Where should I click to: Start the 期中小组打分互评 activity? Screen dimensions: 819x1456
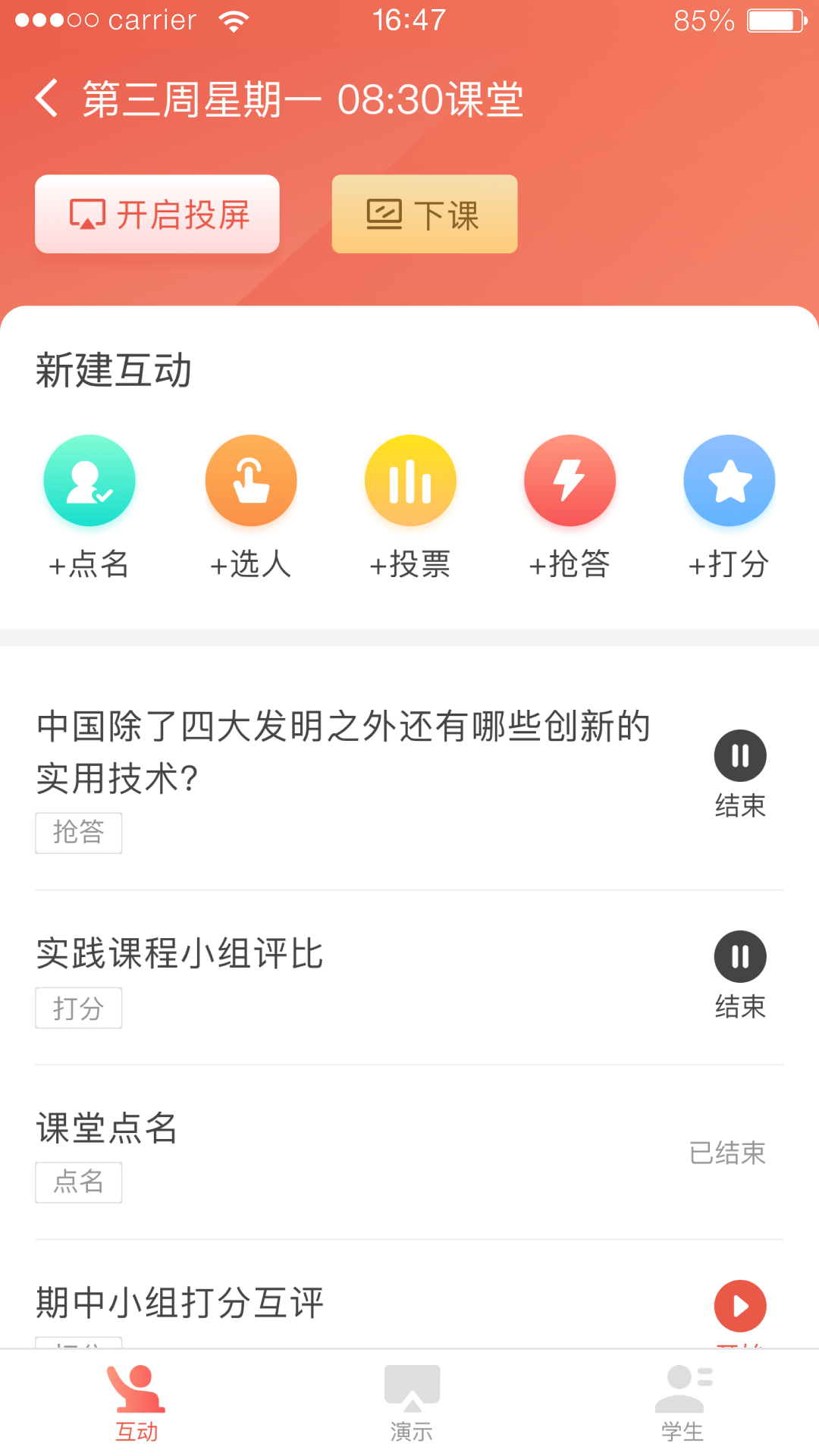[740, 1307]
